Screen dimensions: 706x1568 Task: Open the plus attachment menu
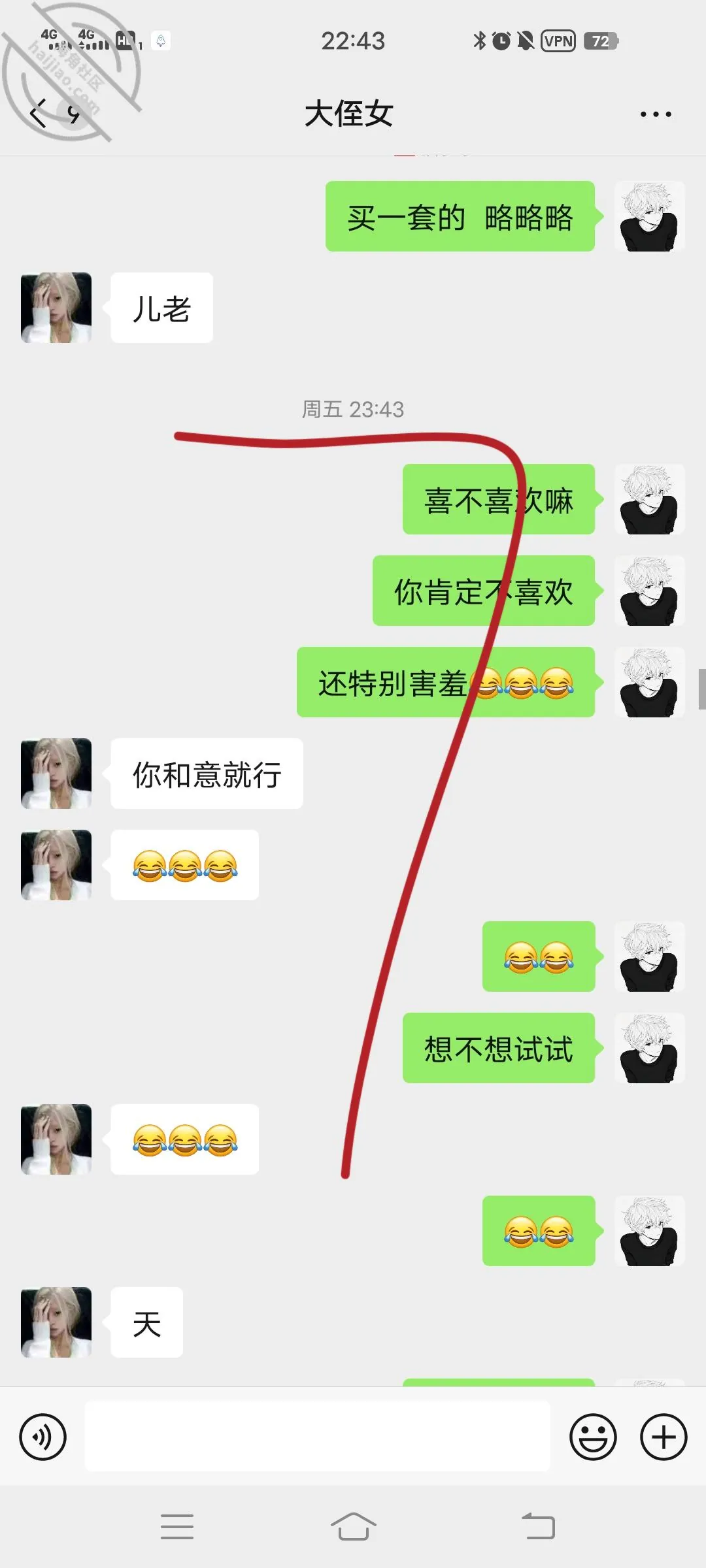coord(664,1437)
